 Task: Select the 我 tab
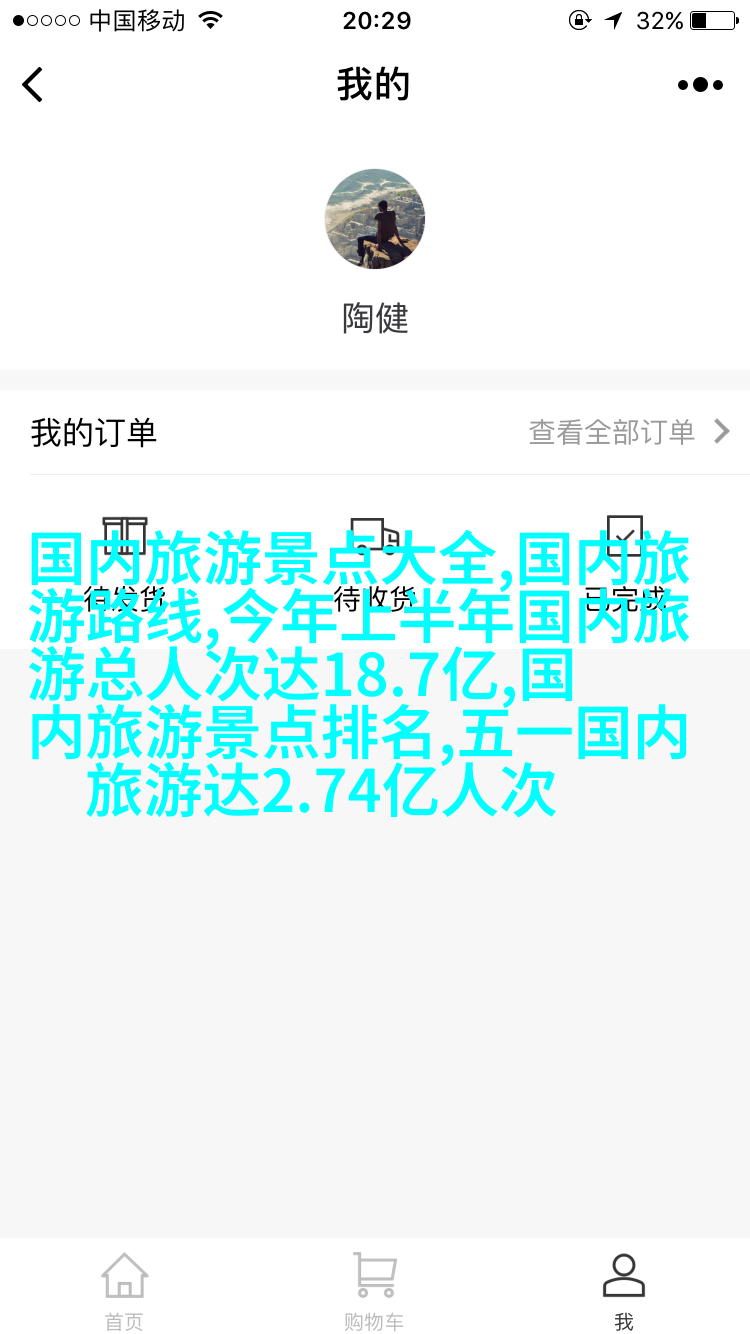(624, 1291)
